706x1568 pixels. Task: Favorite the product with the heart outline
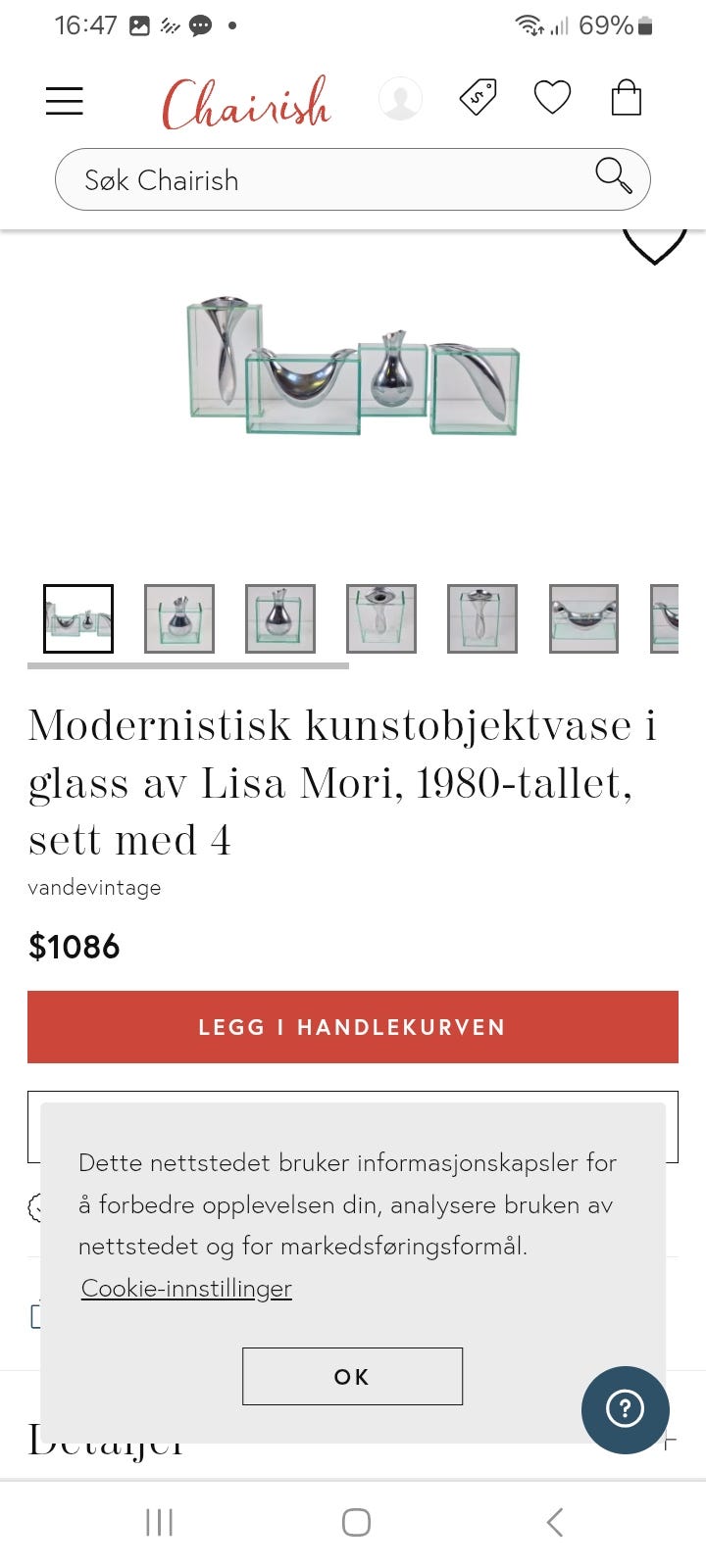[655, 238]
